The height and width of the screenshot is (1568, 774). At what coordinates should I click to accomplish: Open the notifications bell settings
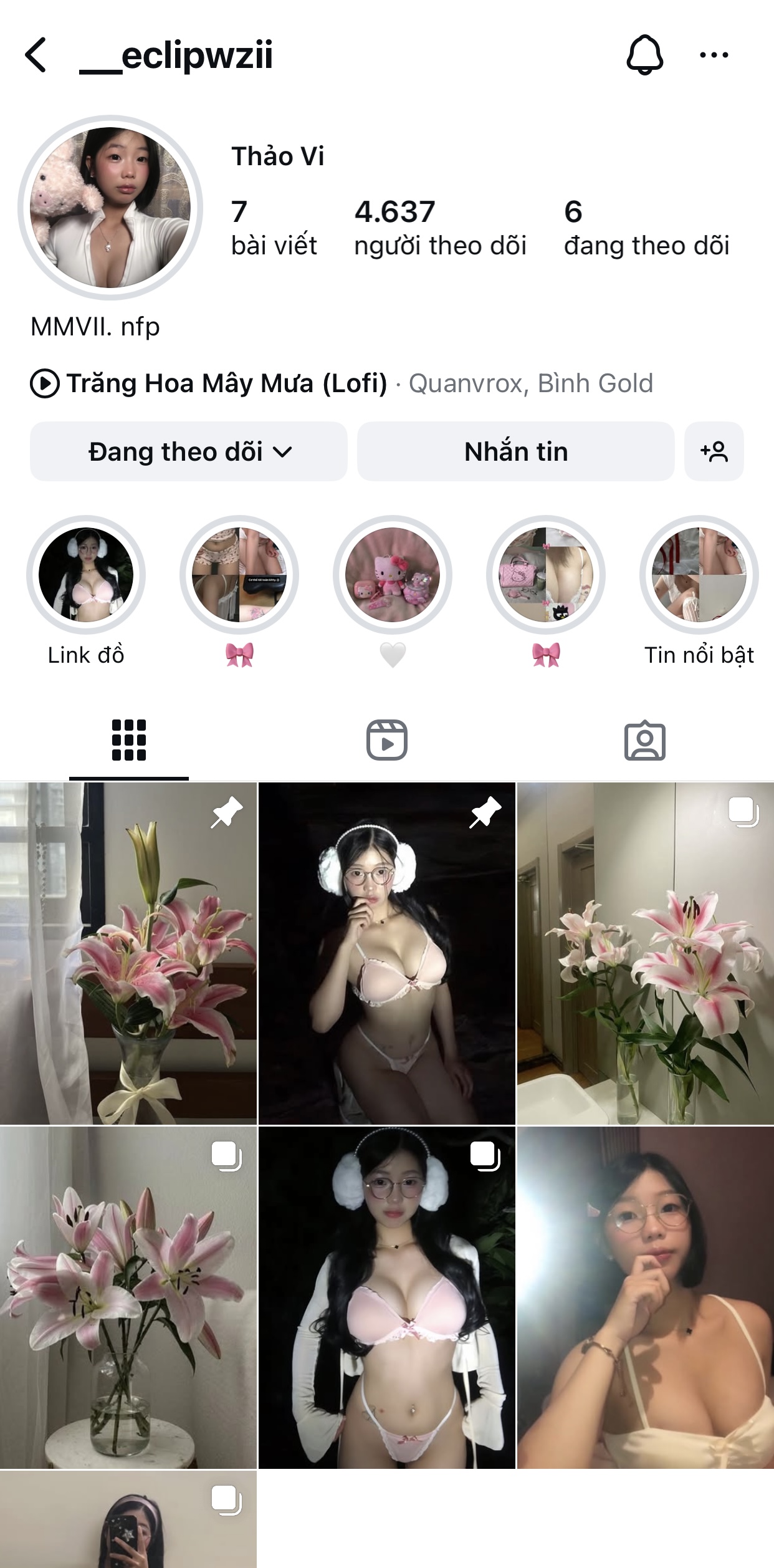click(x=644, y=55)
